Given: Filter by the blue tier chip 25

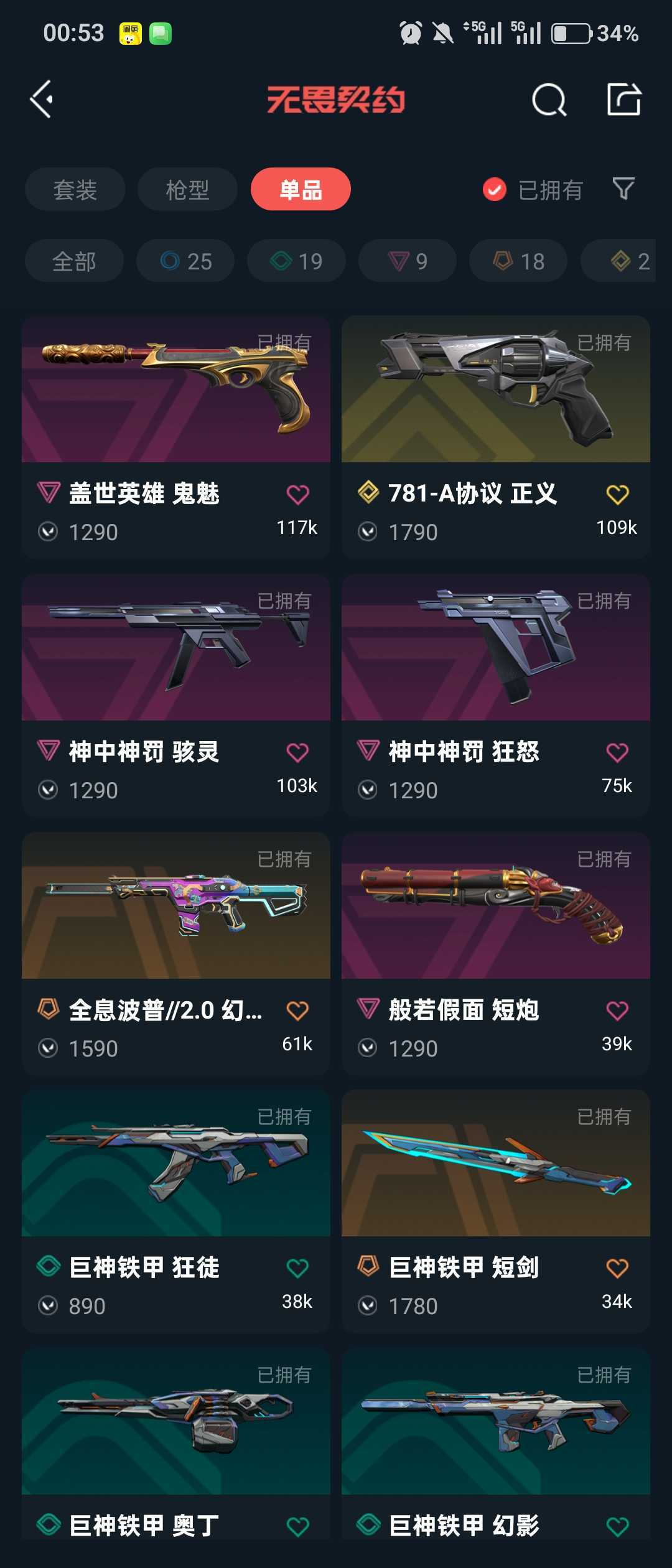Looking at the screenshot, I should tap(185, 261).
